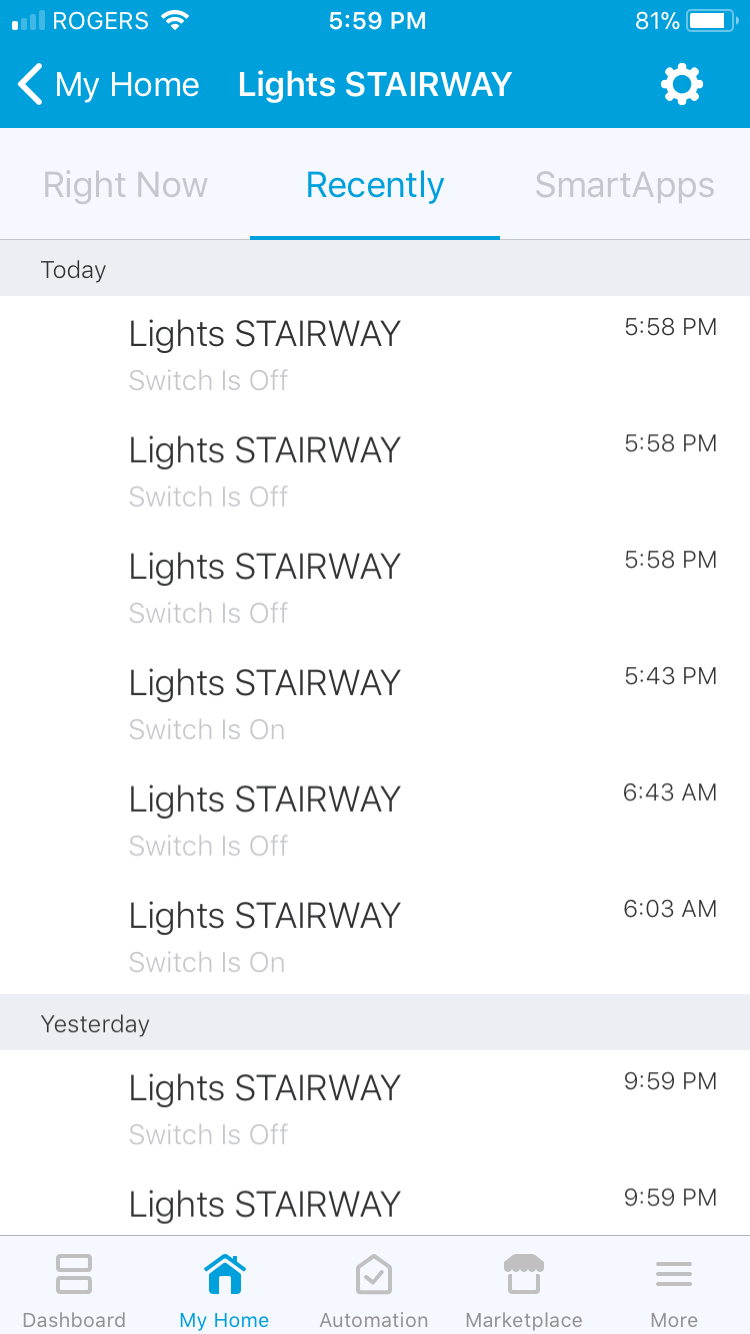The image size is (750, 1334).
Task: Open the 6:03 AM Switch Is On event
Action: (375, 936)
